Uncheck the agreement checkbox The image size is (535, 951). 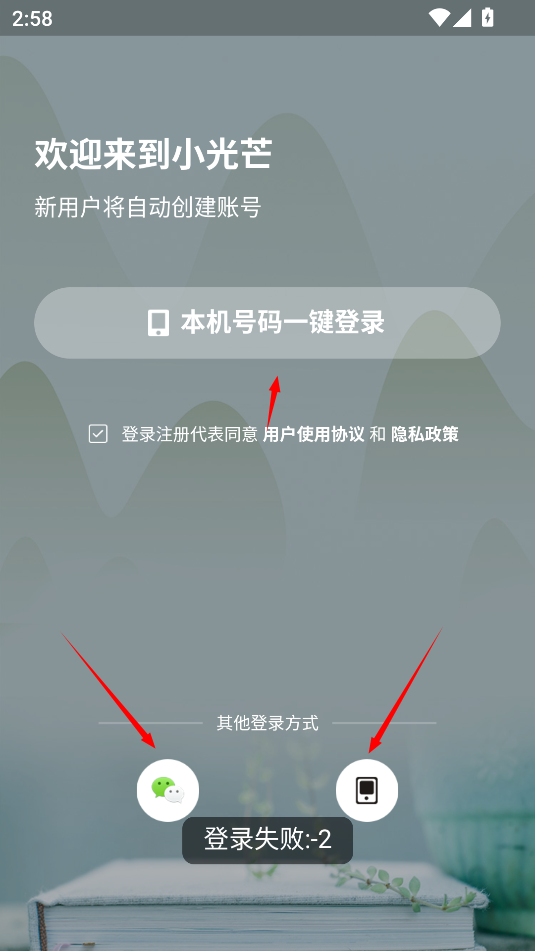(98, 434)
